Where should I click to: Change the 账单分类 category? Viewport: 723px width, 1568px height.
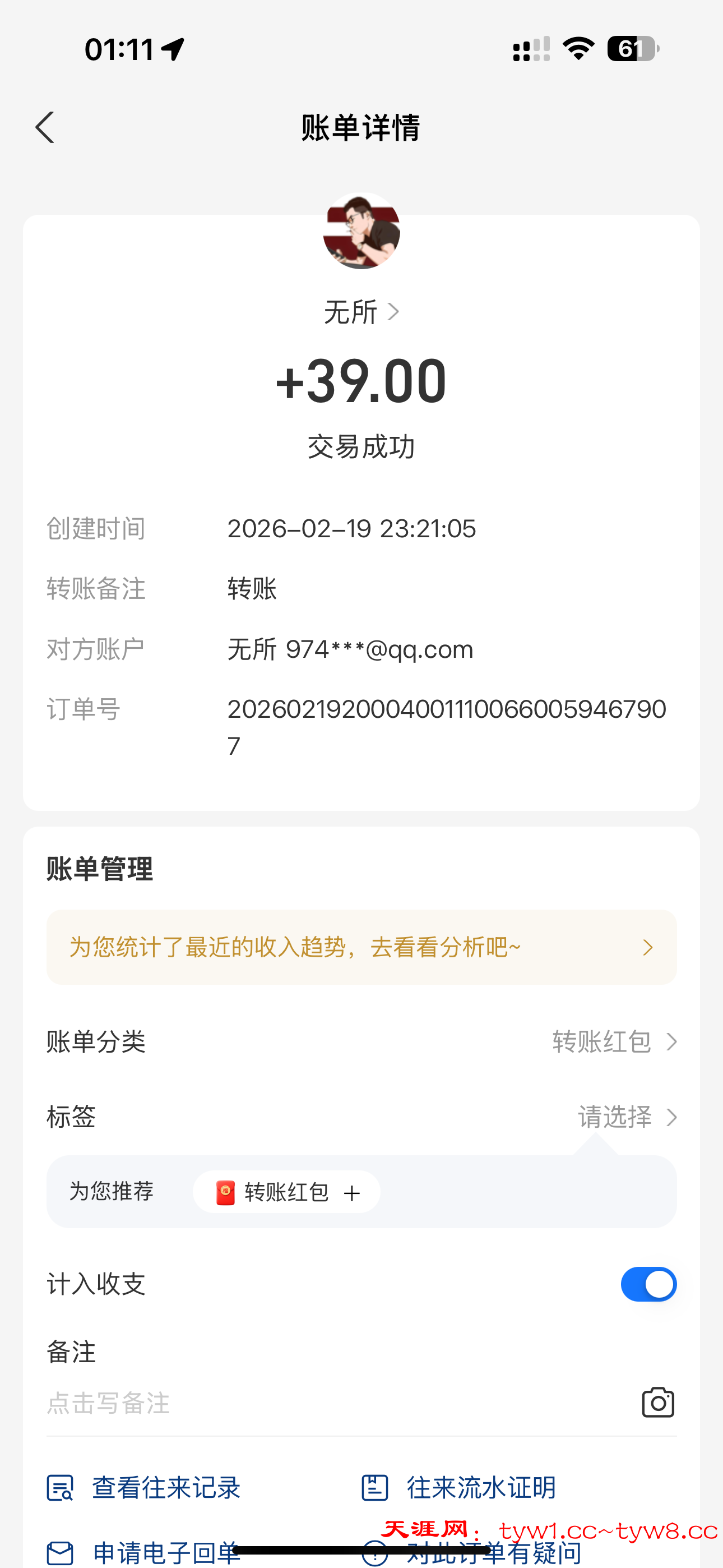(x=614, y=1042)
